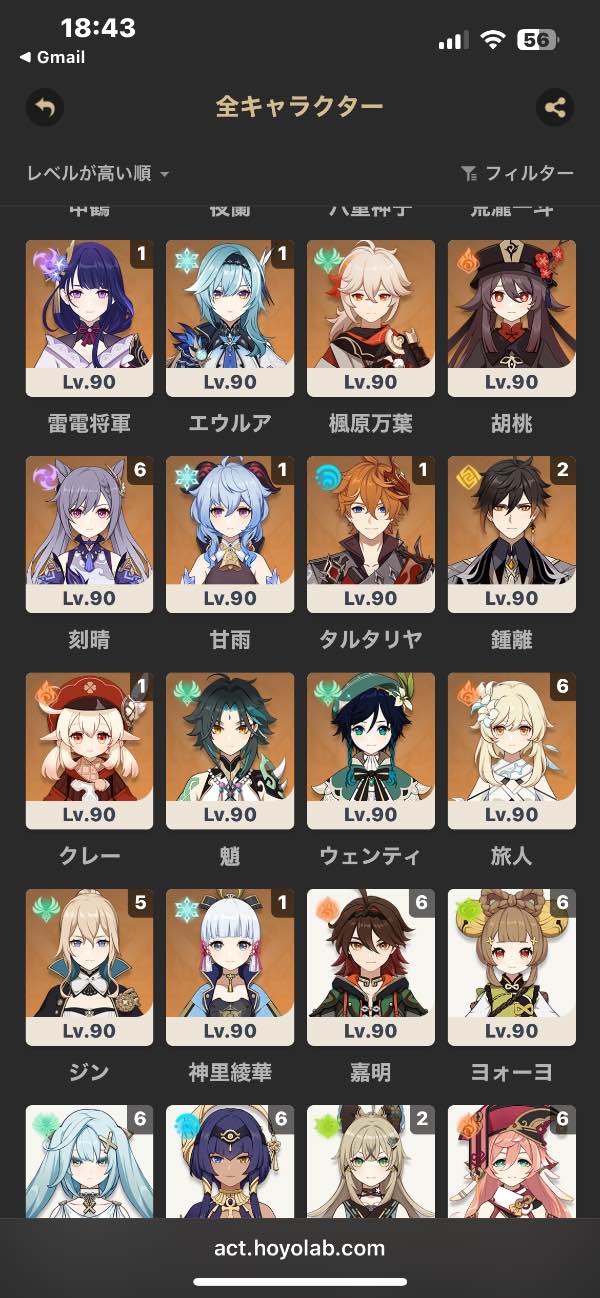Select the 刻晴 character card
600x1298 pixels.
(89, 534)
